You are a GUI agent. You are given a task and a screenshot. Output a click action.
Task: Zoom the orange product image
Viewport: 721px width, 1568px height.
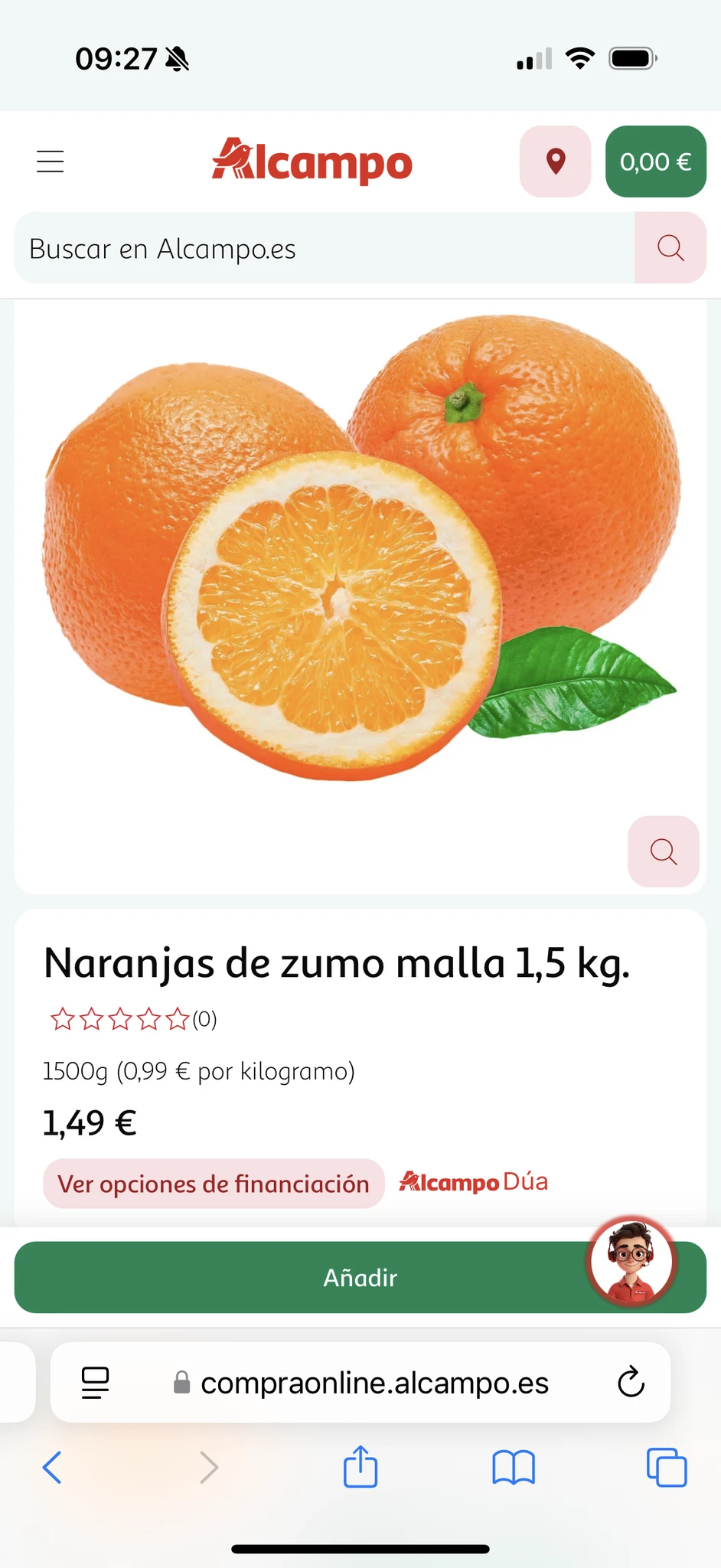pyautogui.click(x=663, y=851)
